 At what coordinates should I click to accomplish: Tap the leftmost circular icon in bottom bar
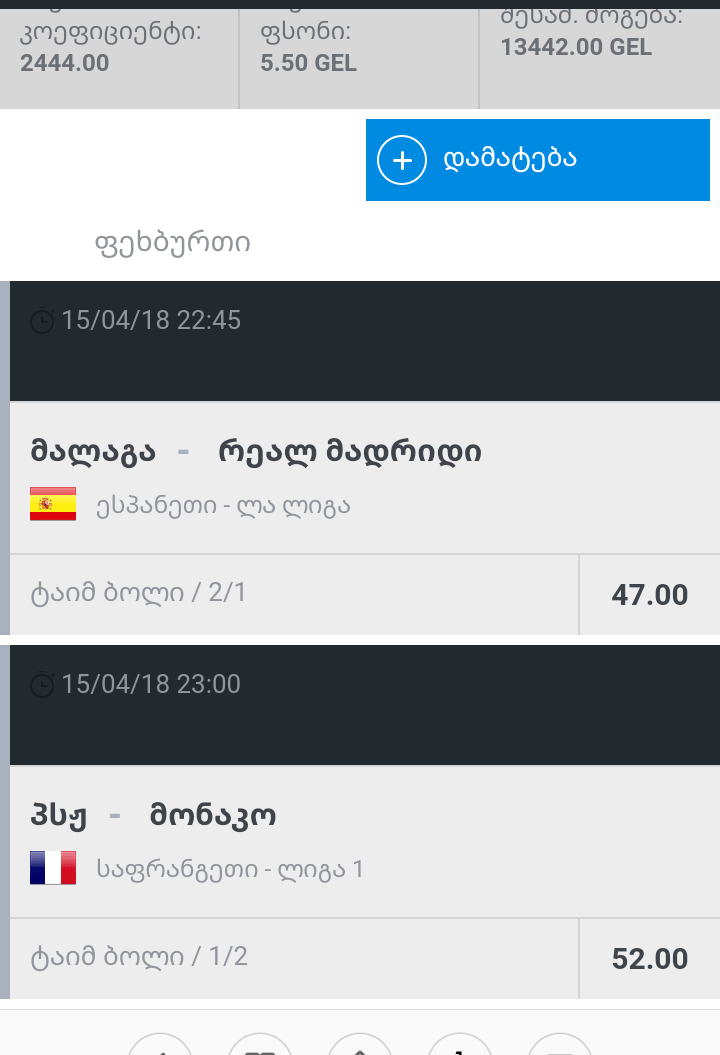tap(160, 1048)
